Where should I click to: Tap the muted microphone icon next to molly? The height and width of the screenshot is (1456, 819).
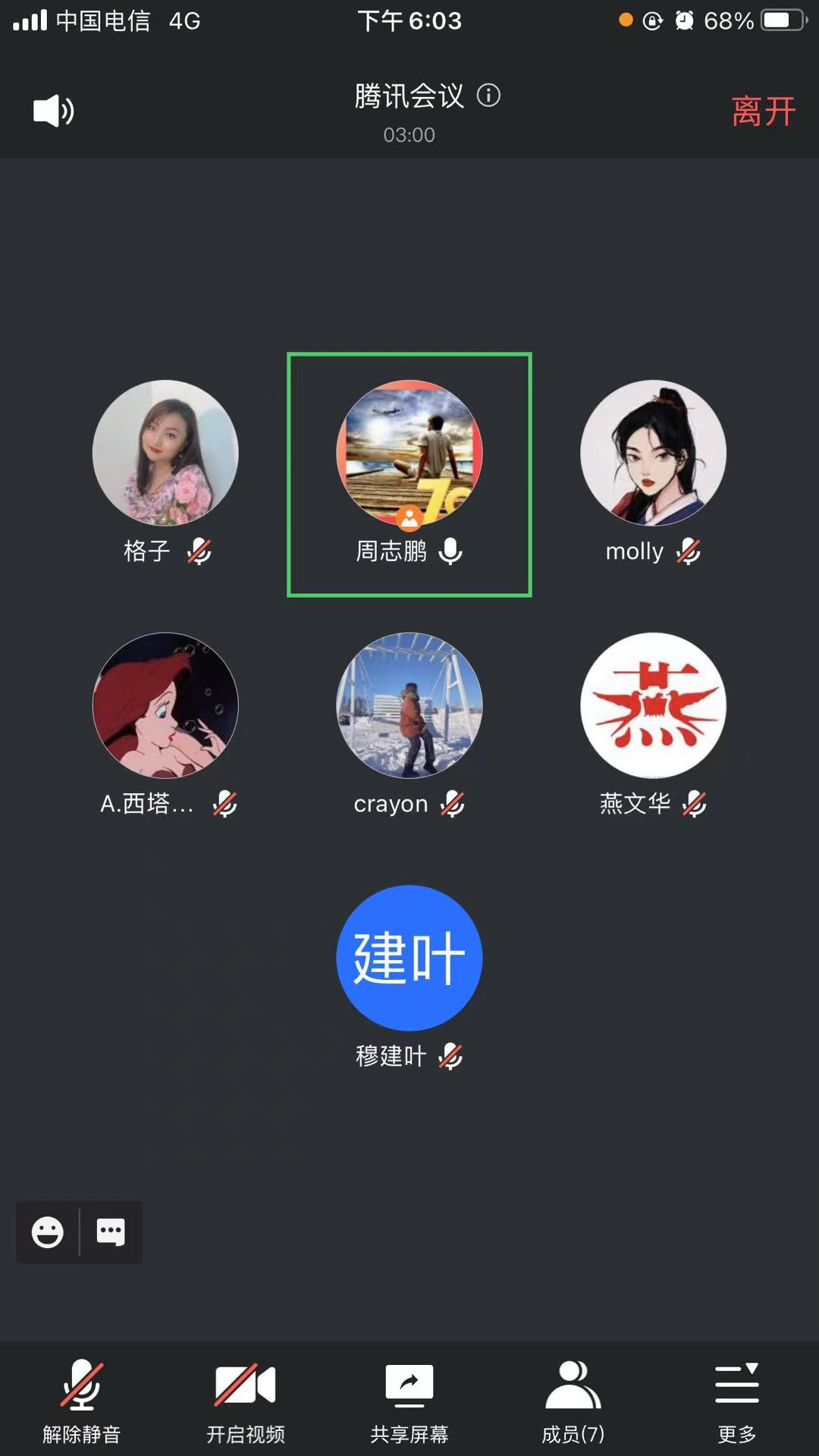[689, 551]
